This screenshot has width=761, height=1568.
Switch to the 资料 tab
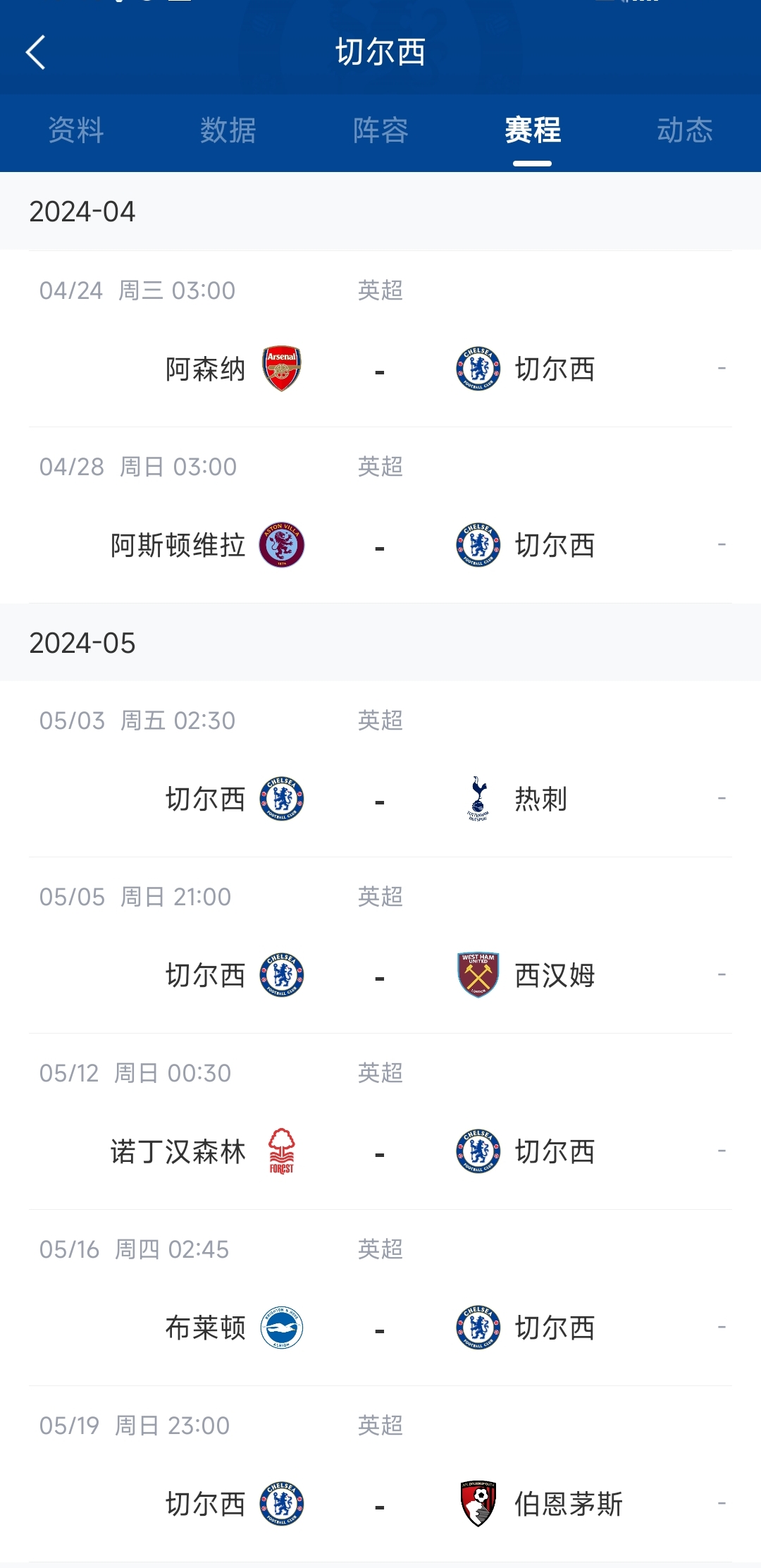[x=76, y=130]
